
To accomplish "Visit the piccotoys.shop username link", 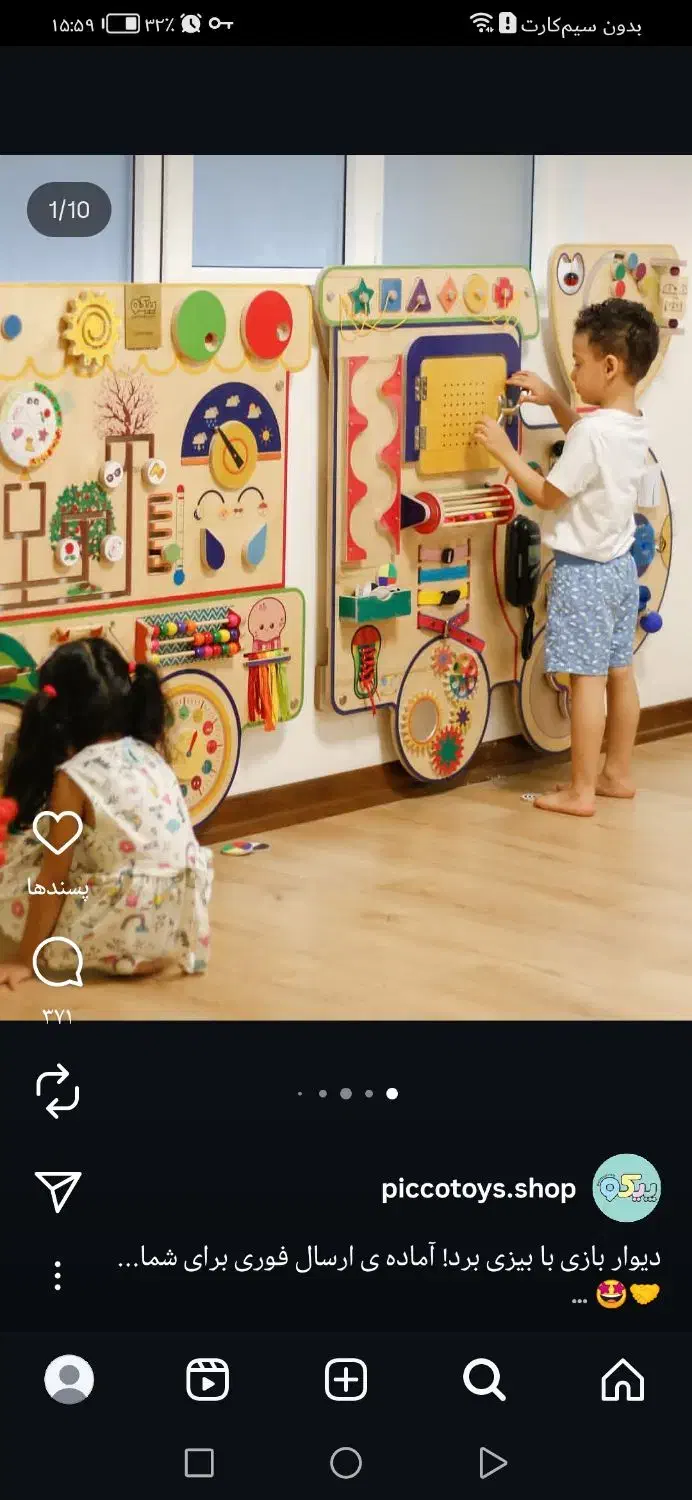I will coord(478,1189).
